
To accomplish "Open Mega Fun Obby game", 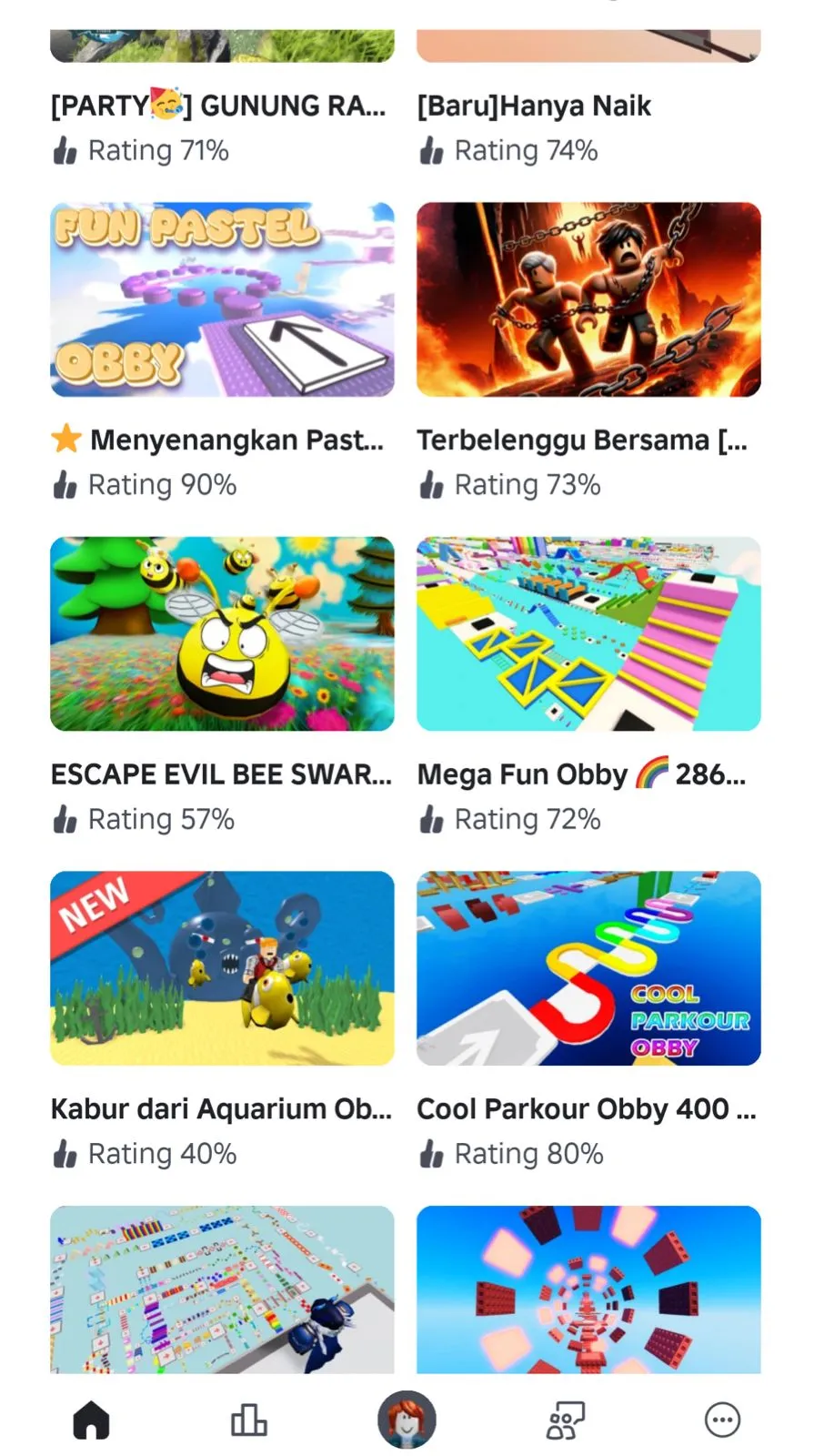I will click(588, 633).
